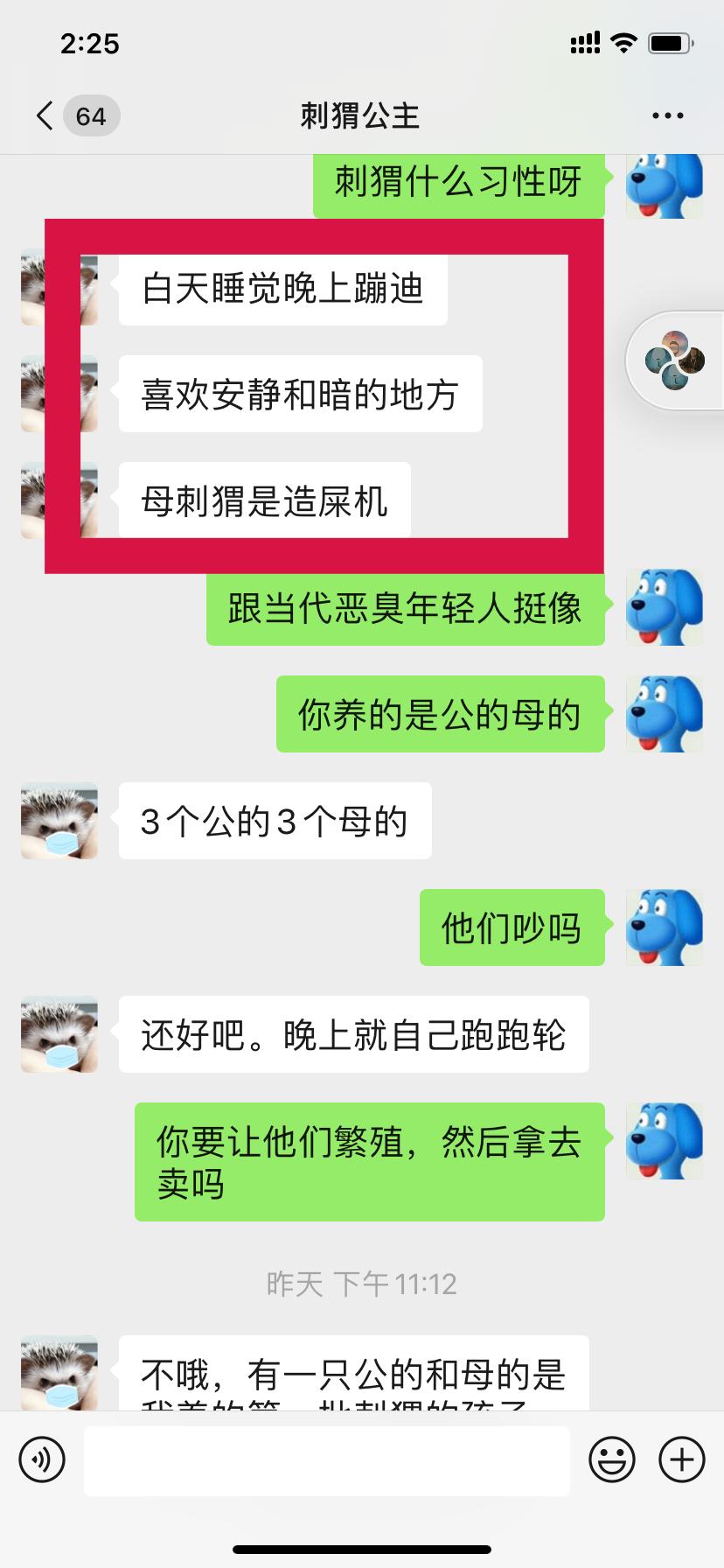Open the emoji picker icon
Viewport: 724px width, 1568px height.
[x=613, y=1459]
